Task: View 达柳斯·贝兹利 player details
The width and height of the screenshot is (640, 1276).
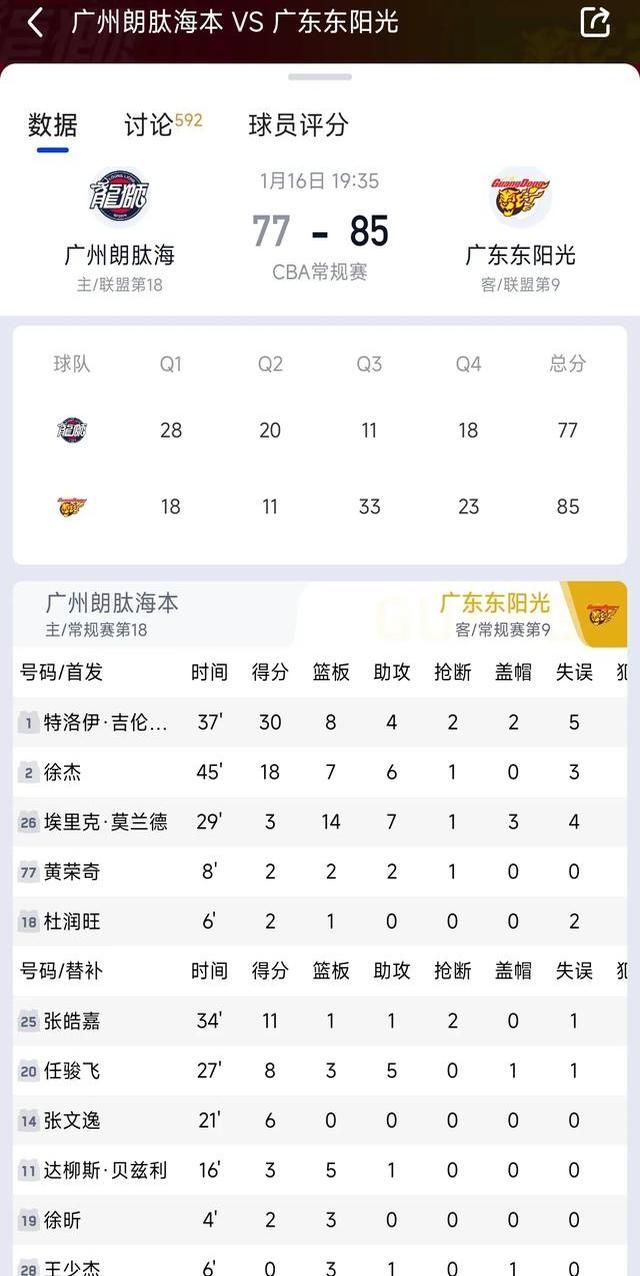Action: click(x=320, y=1171)
